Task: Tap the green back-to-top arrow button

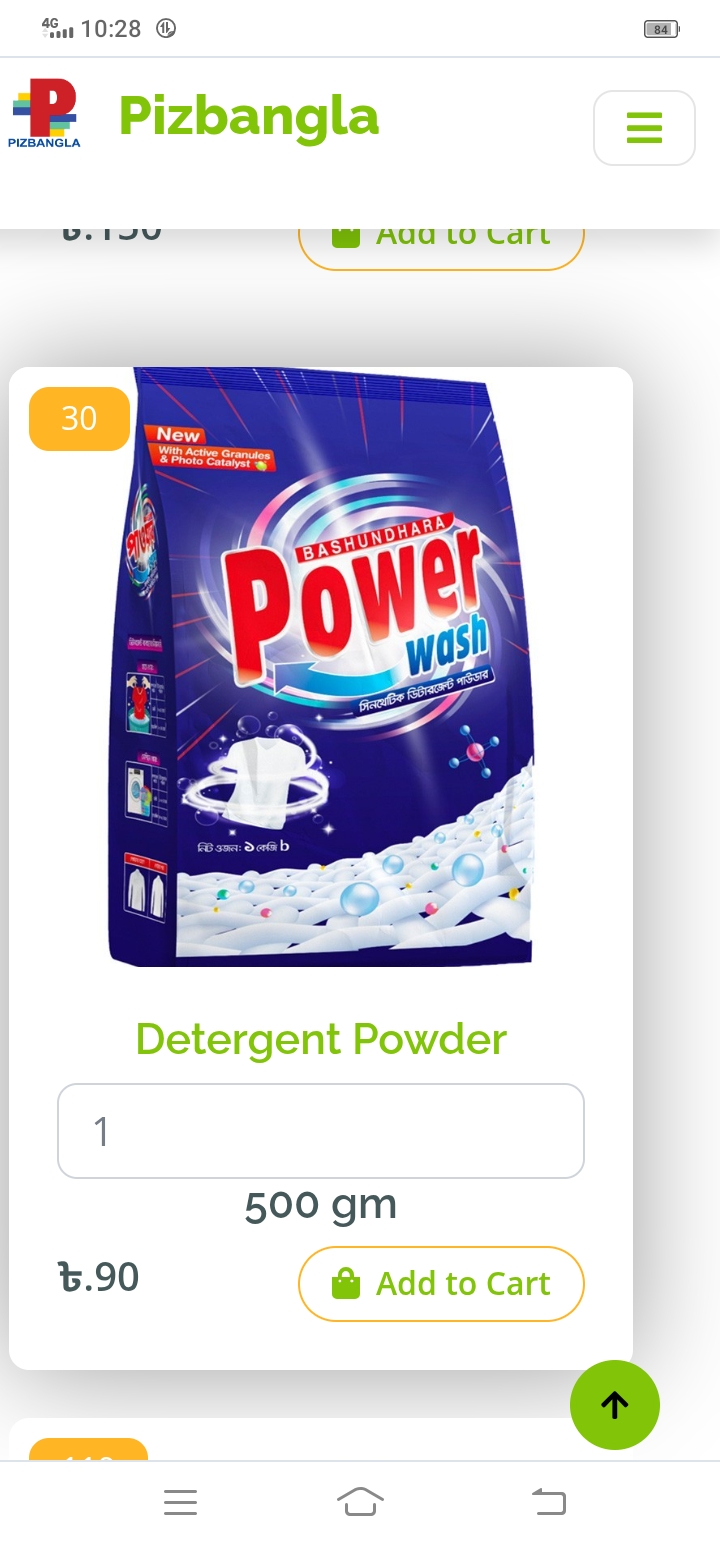Action: click(615, 1405)
